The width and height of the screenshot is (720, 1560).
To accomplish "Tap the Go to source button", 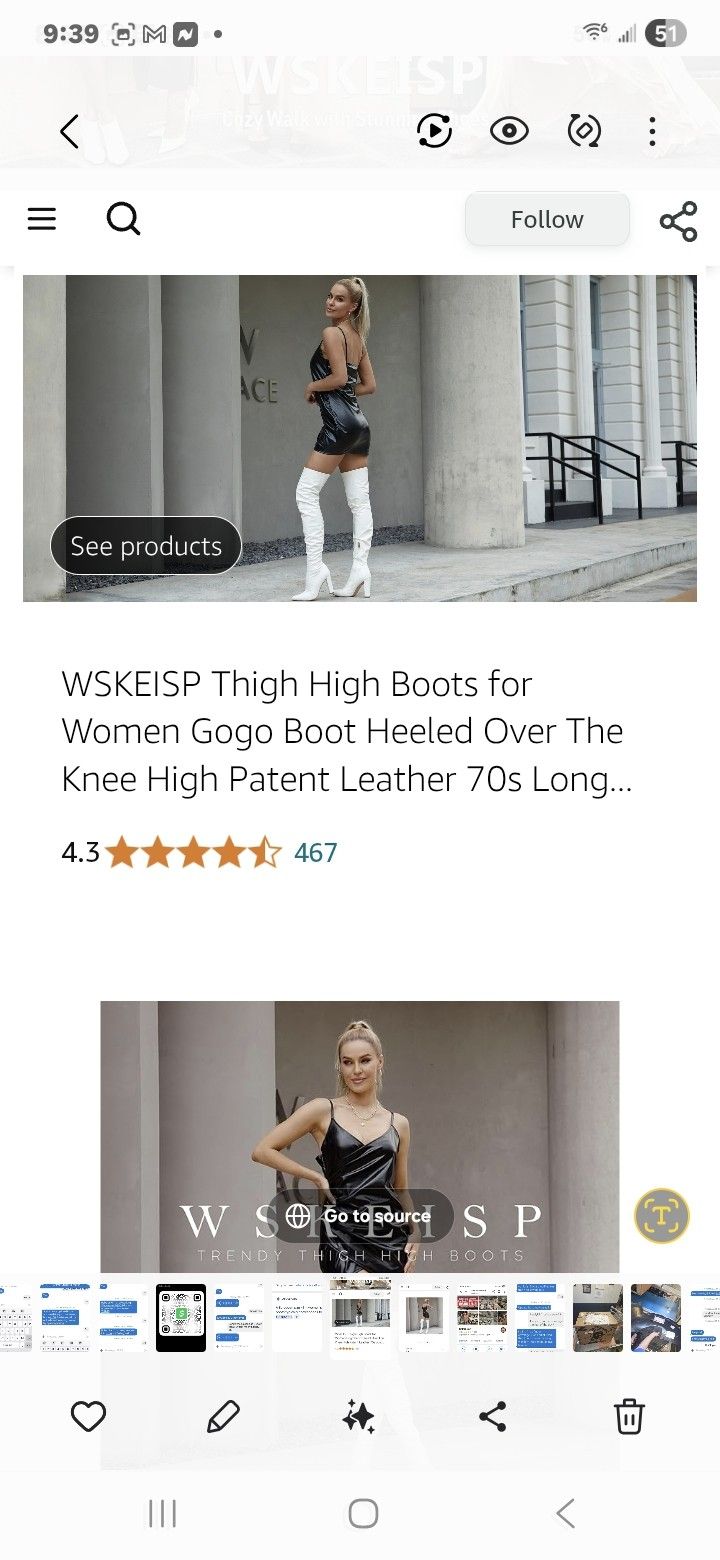I will pos(360,1216).
